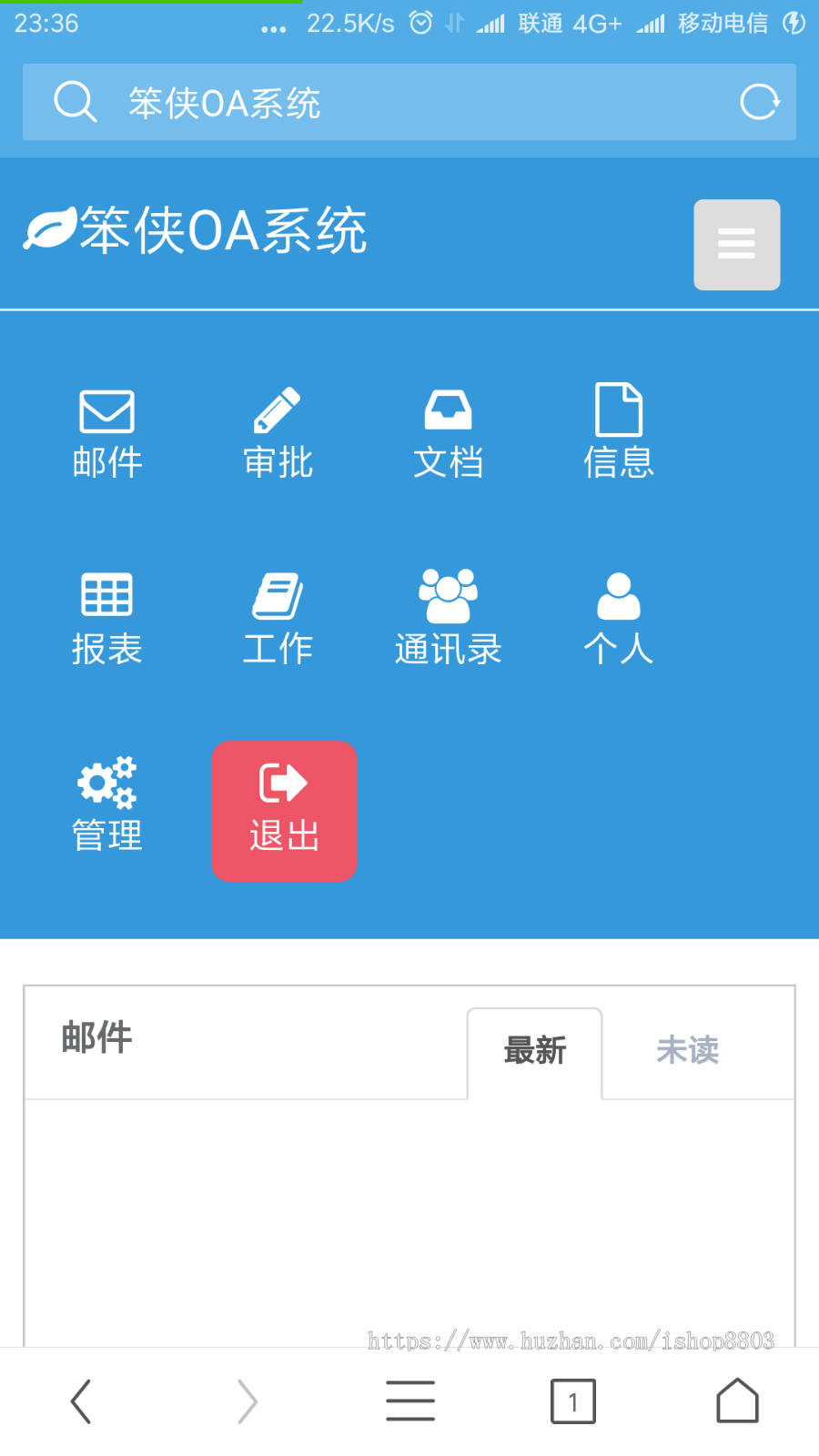Toggle the hamburger menu beside 笨侠OA系统 title
The width and height of the screenshot is (819, 1456).
[x=736, y=245]
